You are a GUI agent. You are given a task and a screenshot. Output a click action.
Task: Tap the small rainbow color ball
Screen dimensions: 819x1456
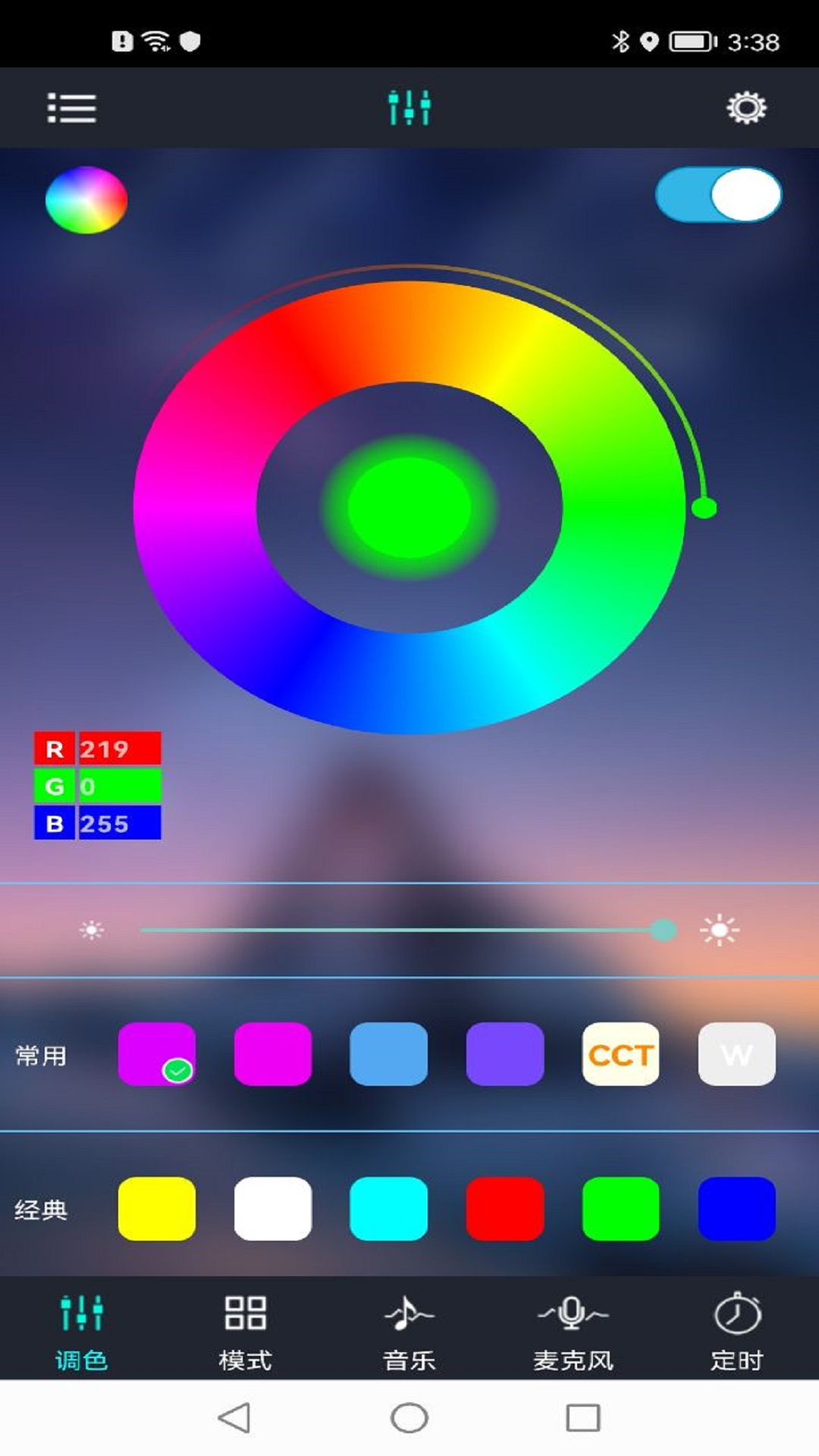(x=86, y=199)
